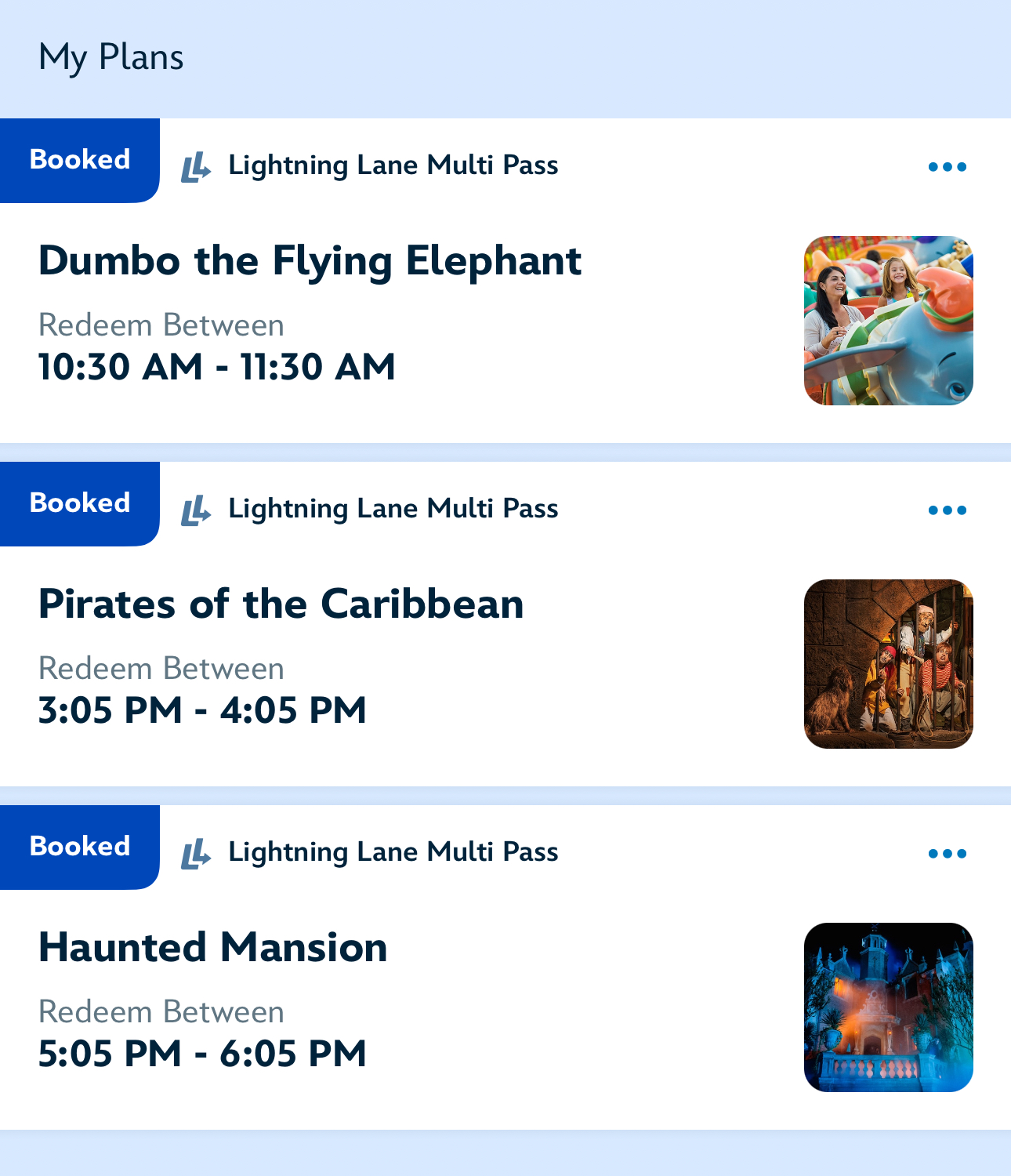
Task: Open options menu for Dumbo the Flying Elephant
Action: pyautogui.click(x=947, y=166)
